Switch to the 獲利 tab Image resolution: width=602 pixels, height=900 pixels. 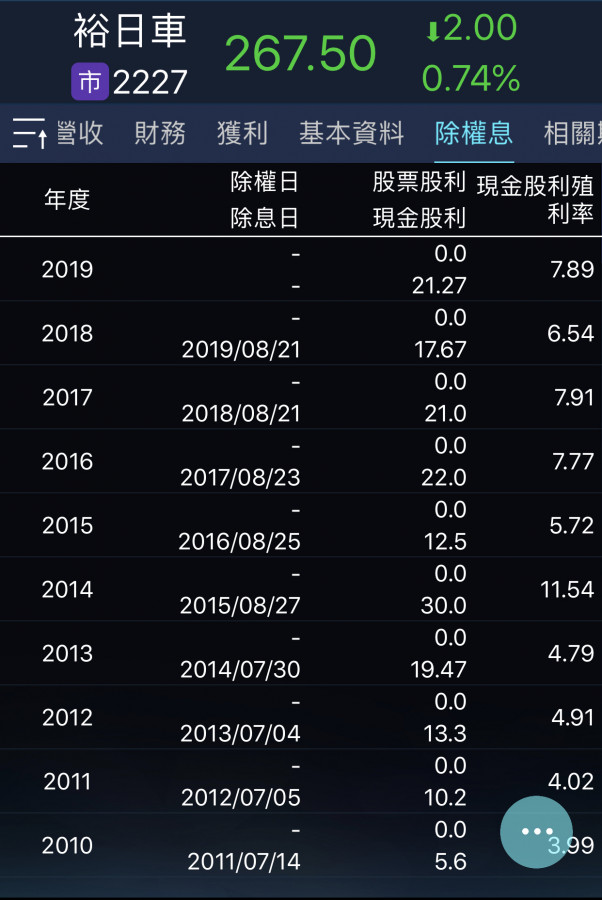click(243, 133)
